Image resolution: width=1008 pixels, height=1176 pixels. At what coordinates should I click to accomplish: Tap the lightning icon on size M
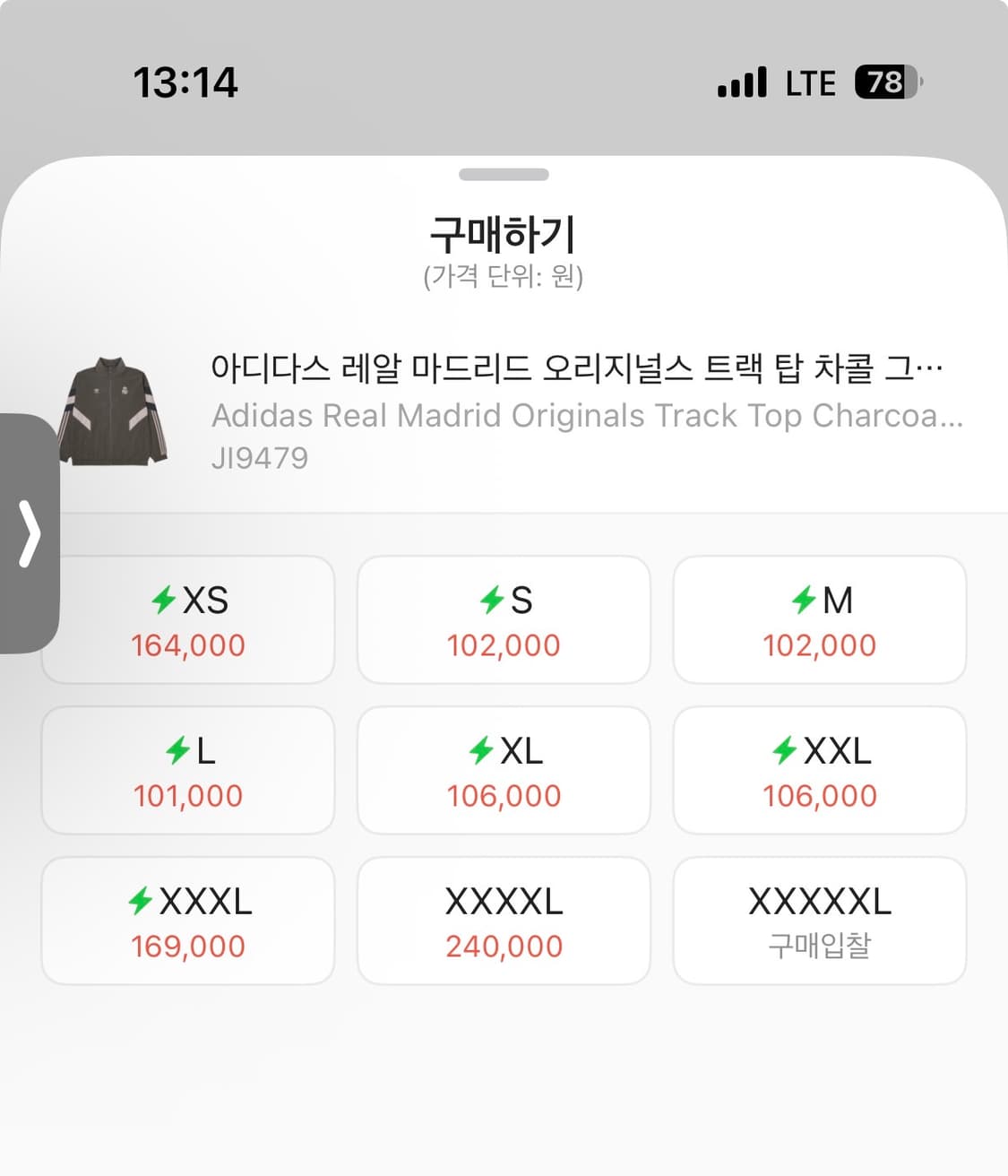(804, 601)
